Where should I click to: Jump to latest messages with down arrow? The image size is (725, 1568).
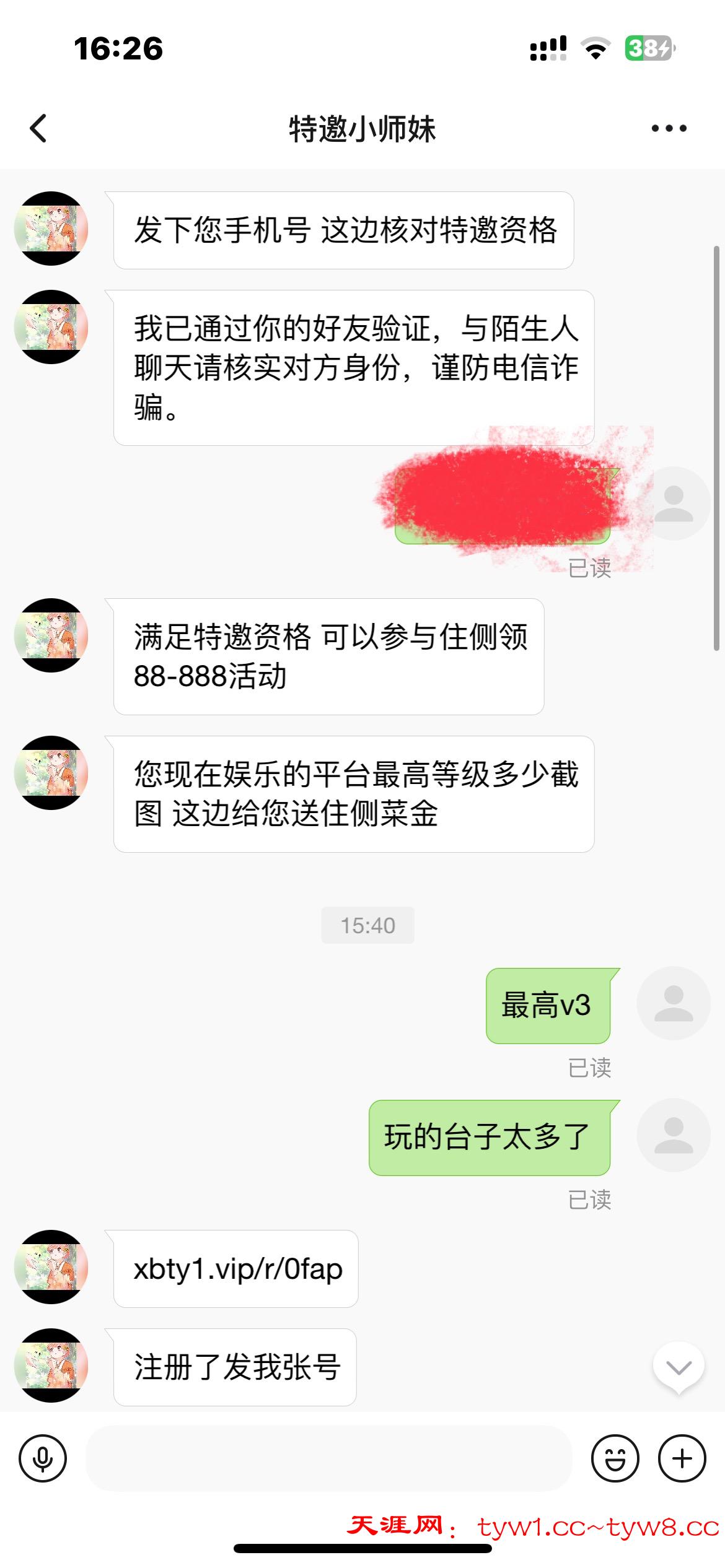pos(679,1366)
